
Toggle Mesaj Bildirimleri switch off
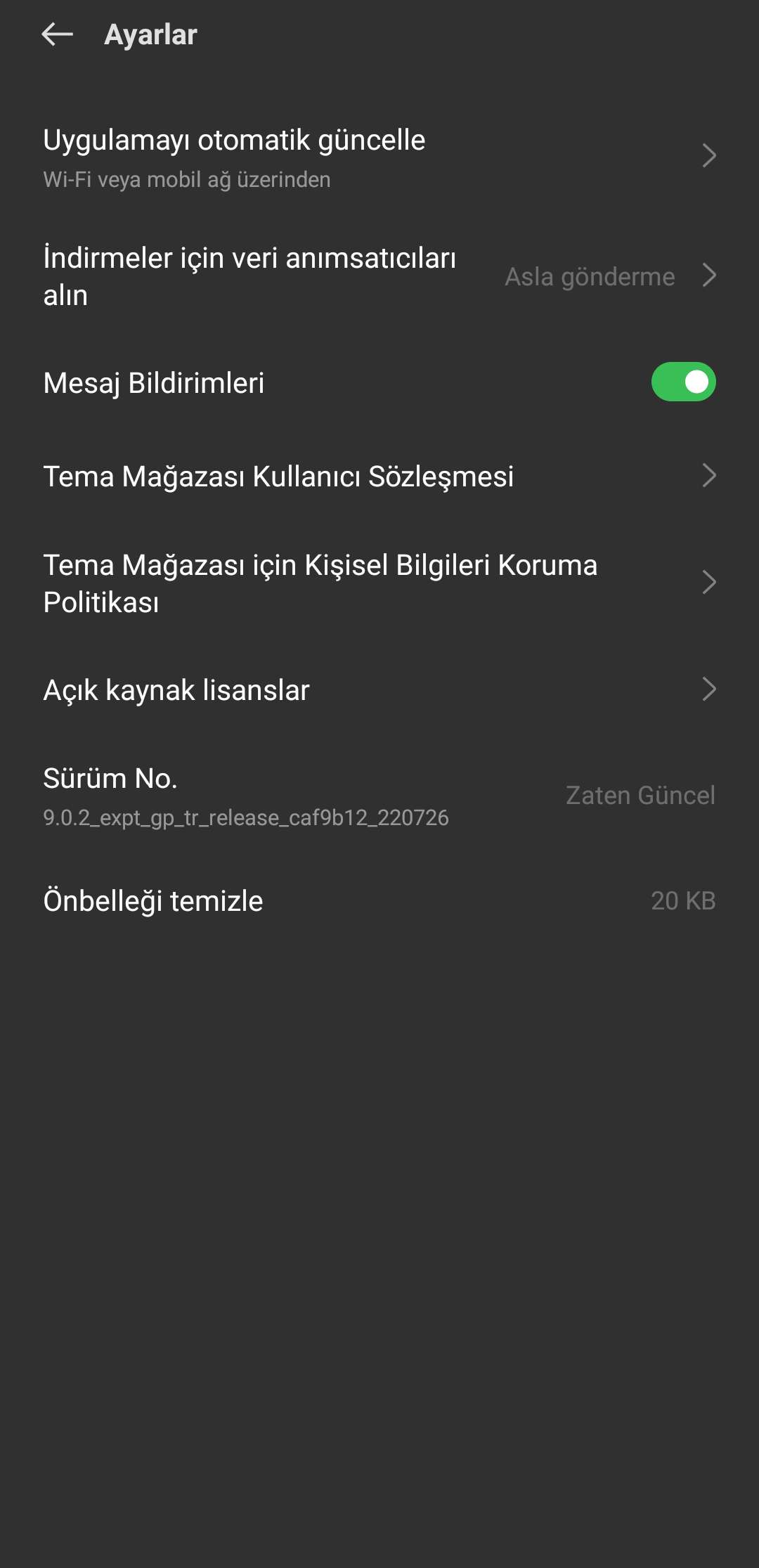pyautogui.click(x=683, y=382)
